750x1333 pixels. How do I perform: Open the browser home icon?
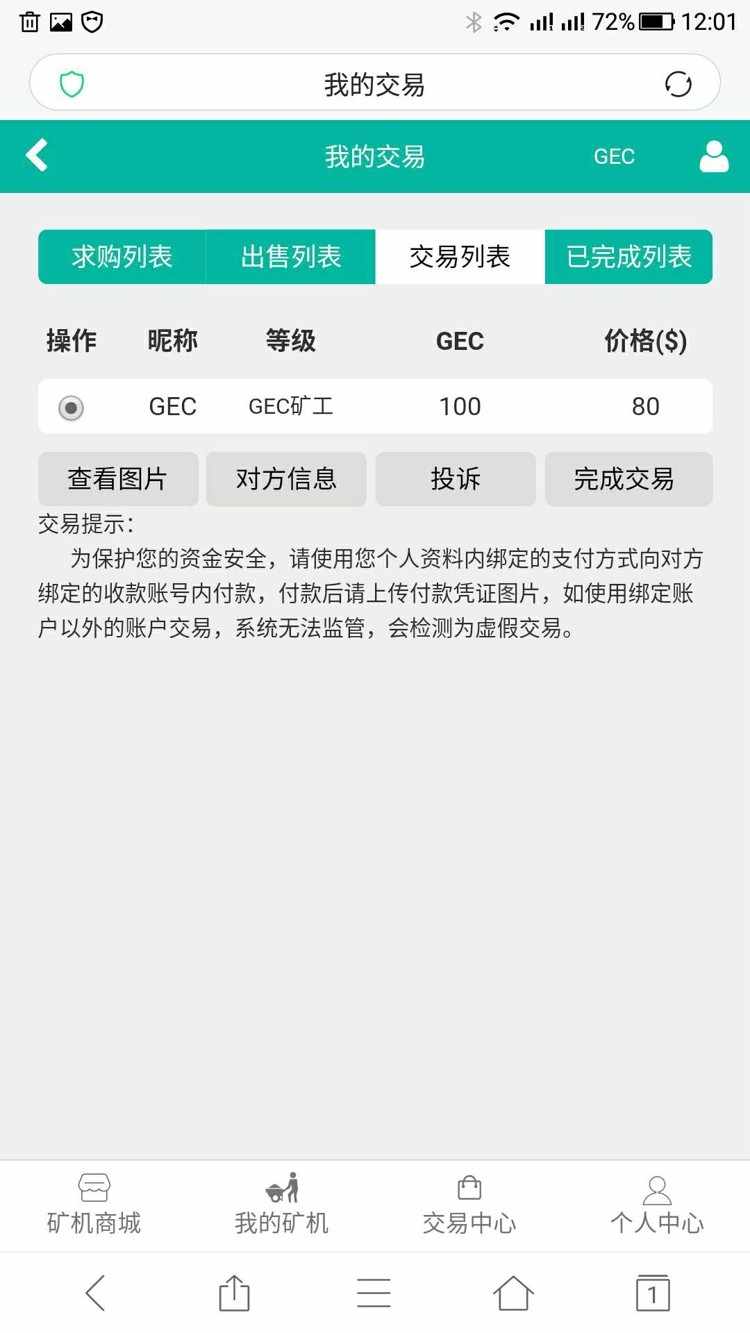click(512, 1292)
